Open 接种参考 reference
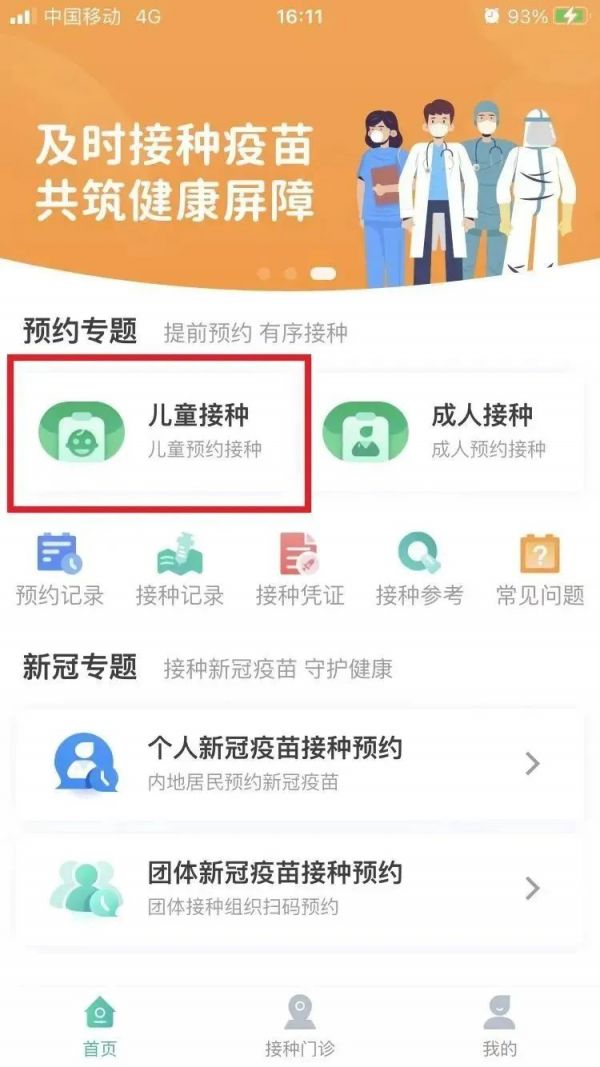Image resolution: width=600 pixels, height=1067 pixels. click(x=419, y=570)
